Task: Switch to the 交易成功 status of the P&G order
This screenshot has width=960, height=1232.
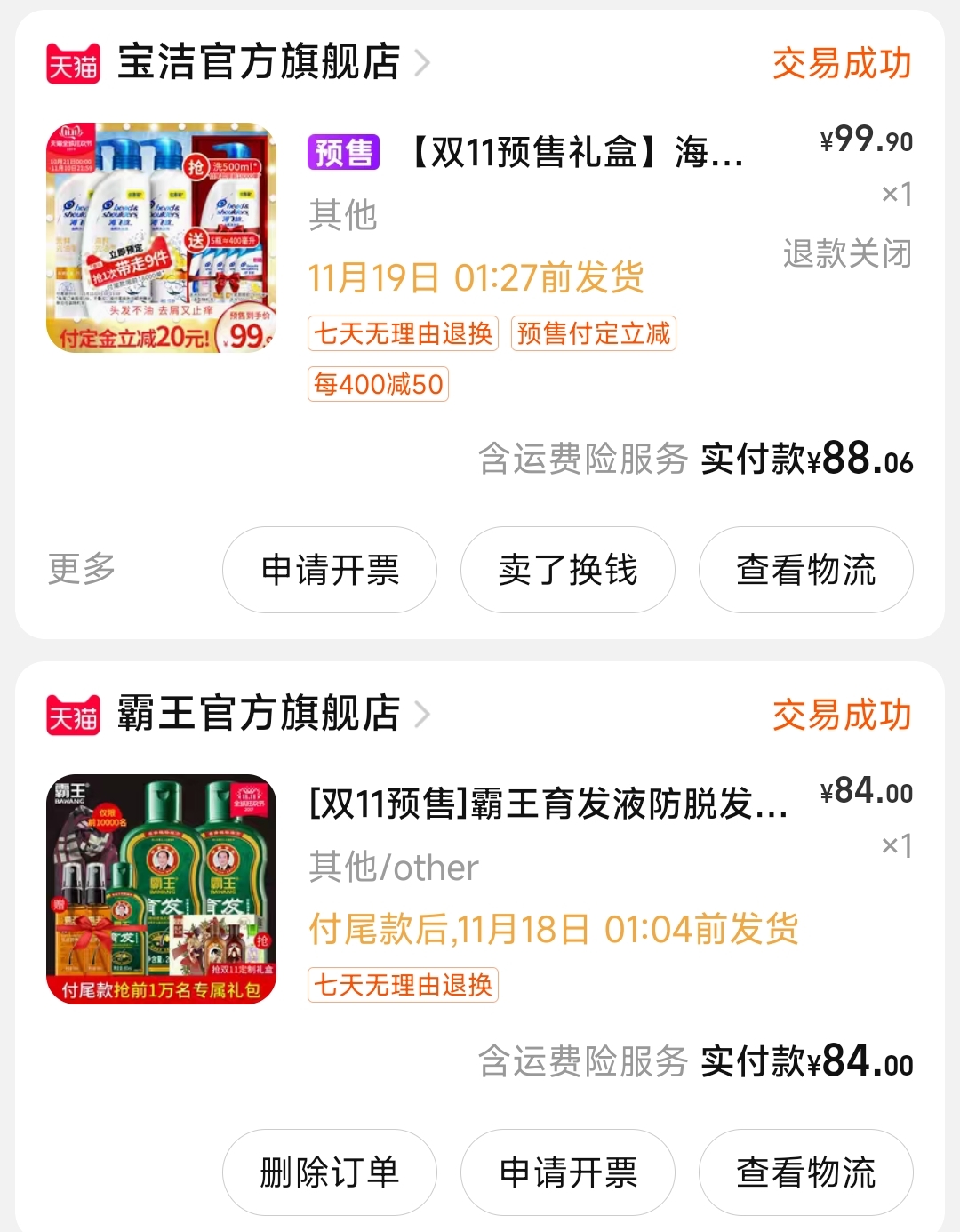Action: point(843,63)
